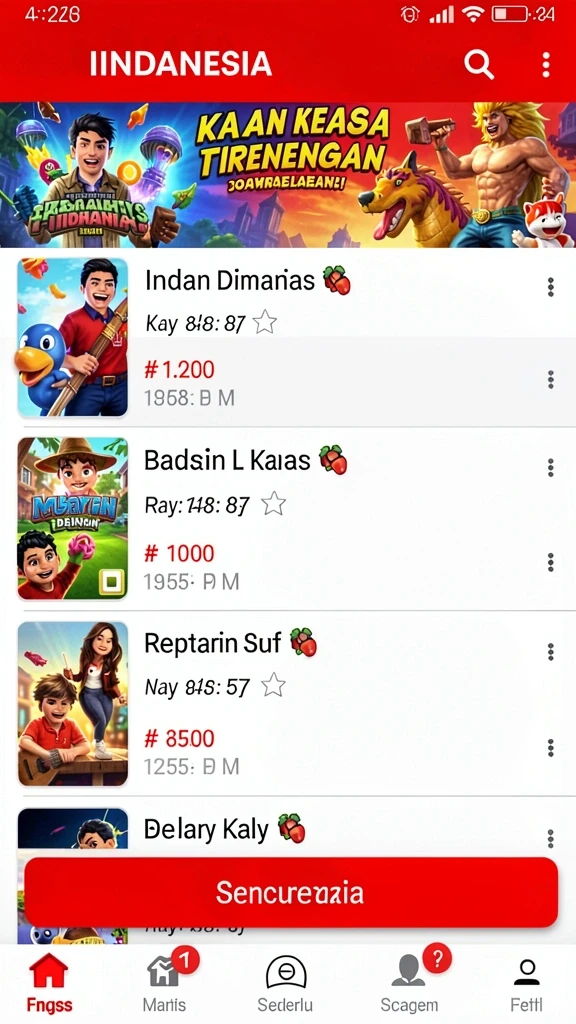Favorite Indan Dimarias with its star icon
The height and width of the screenshot is (1024, 576).
pyautogui.click(x=264, y=323)
